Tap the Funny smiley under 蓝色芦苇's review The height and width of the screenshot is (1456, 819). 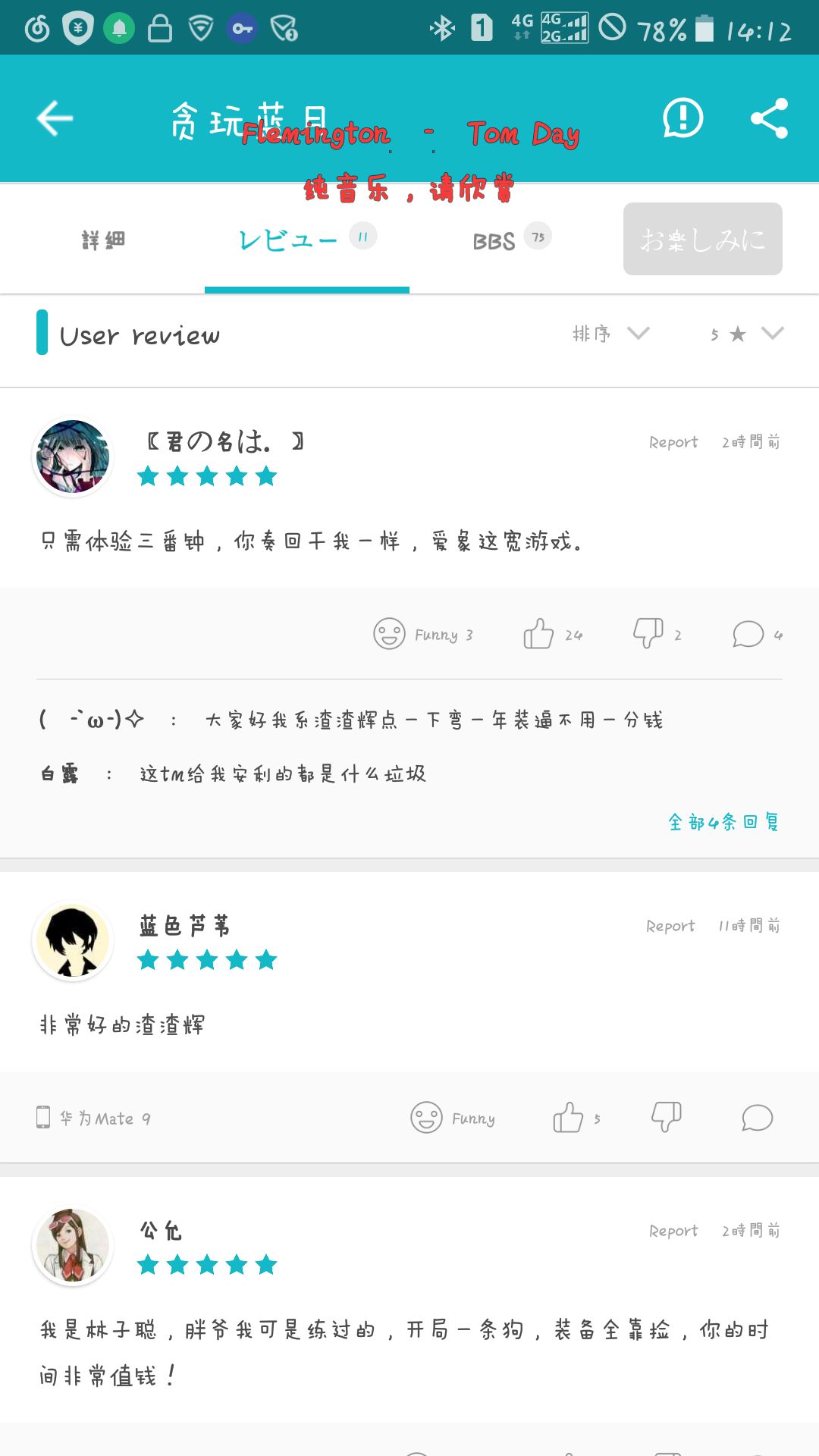coord(425,1116)
